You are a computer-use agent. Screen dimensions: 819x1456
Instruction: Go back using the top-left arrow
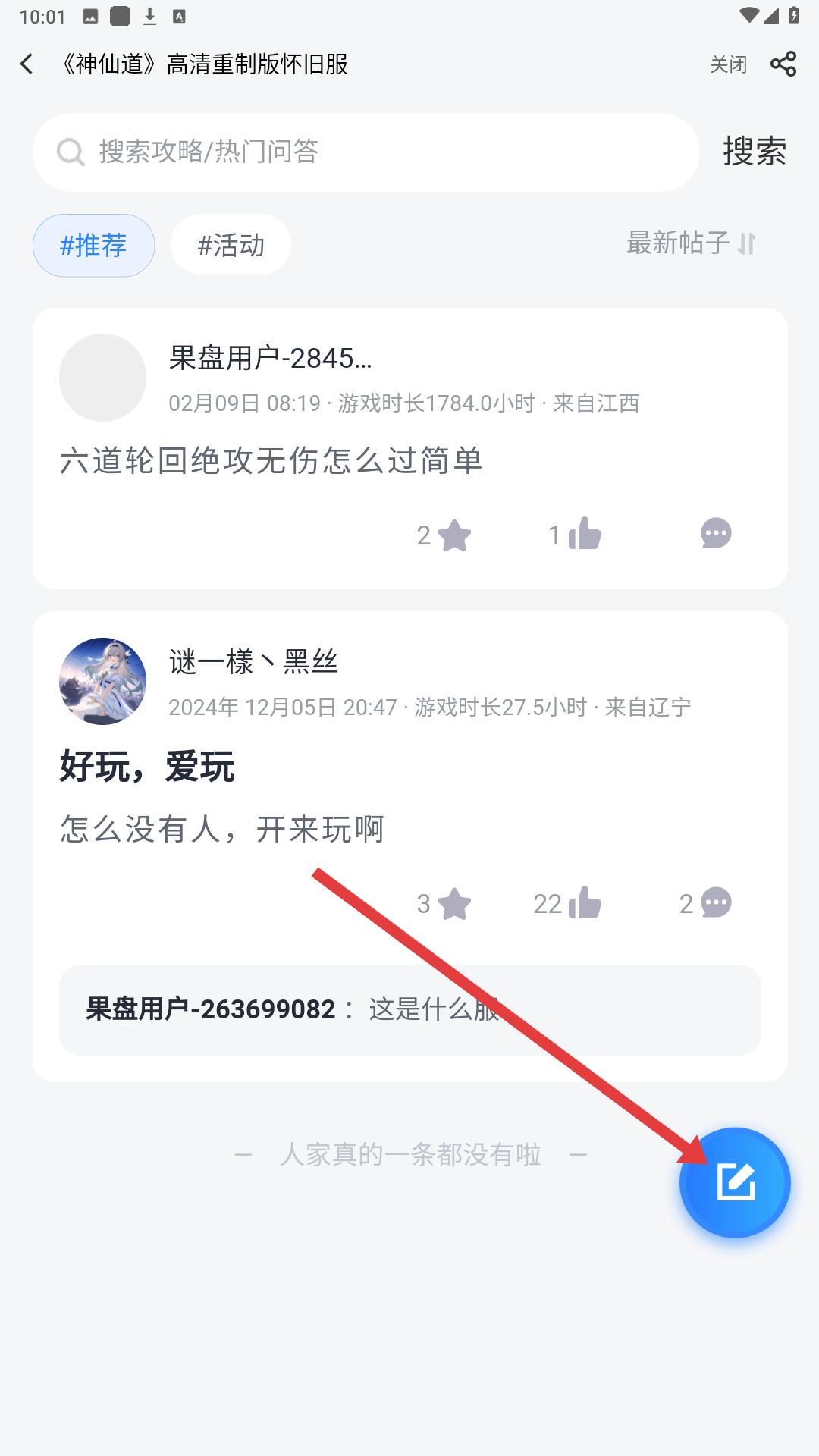[x=27, y=64]
